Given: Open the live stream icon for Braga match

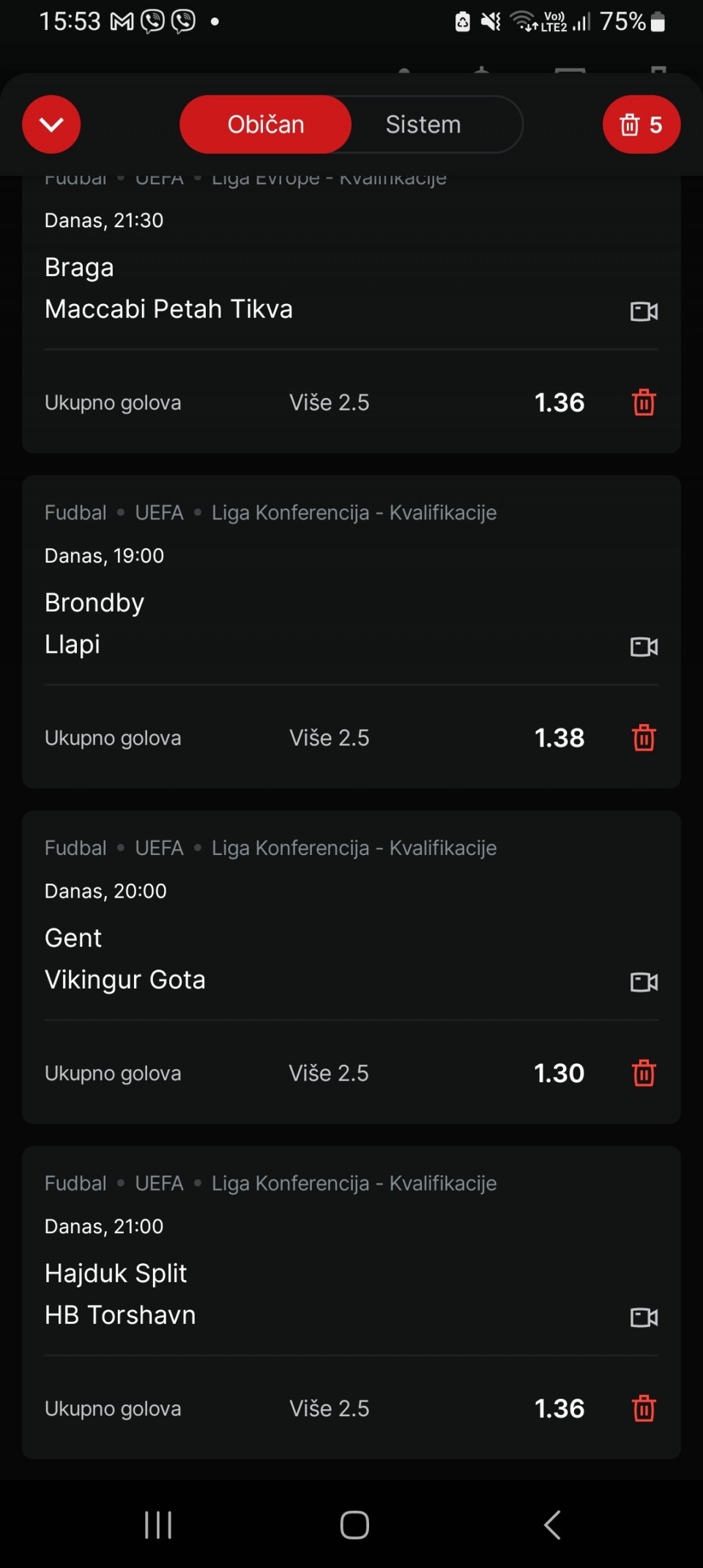Looking at the screenshot, I should pos(644,311).
